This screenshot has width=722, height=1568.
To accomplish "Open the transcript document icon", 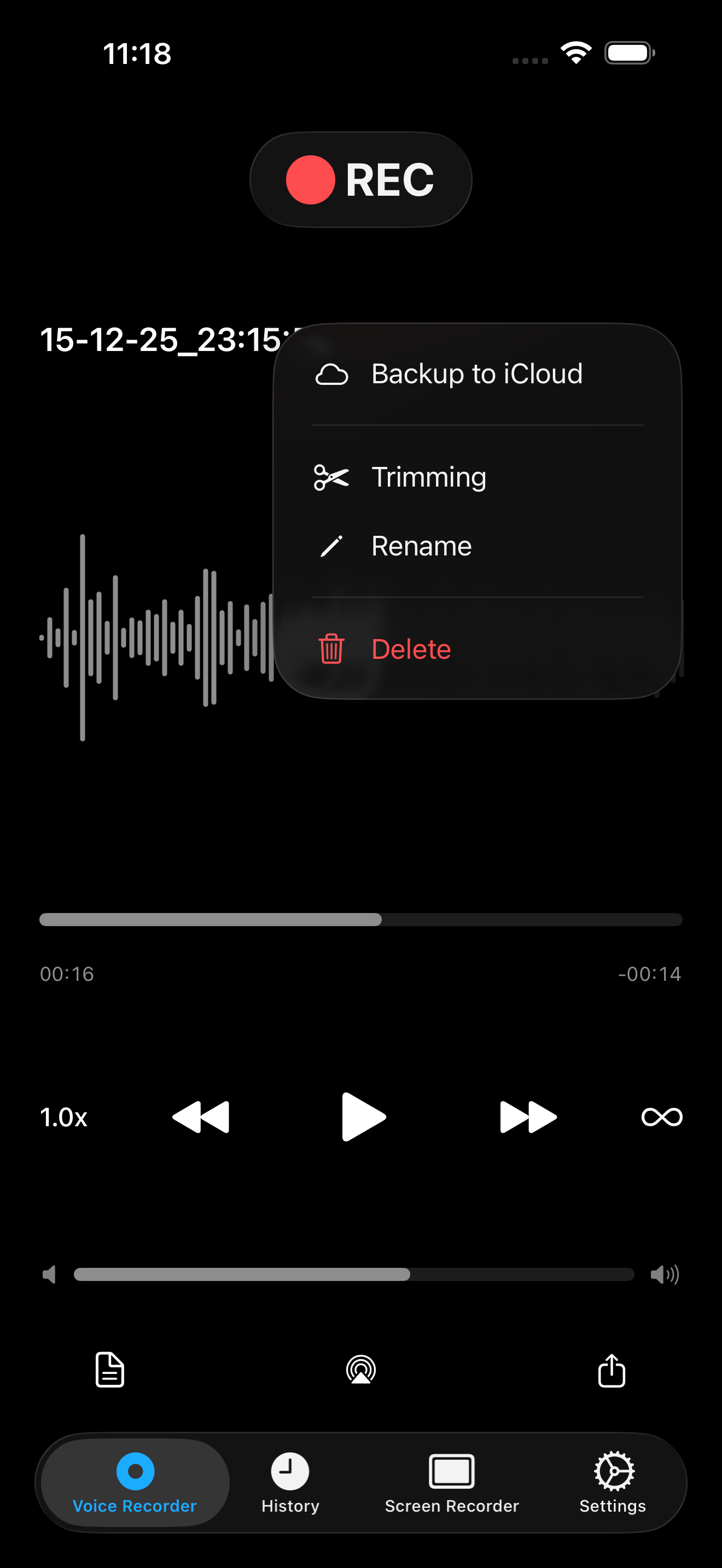I will click(110, 1370).
